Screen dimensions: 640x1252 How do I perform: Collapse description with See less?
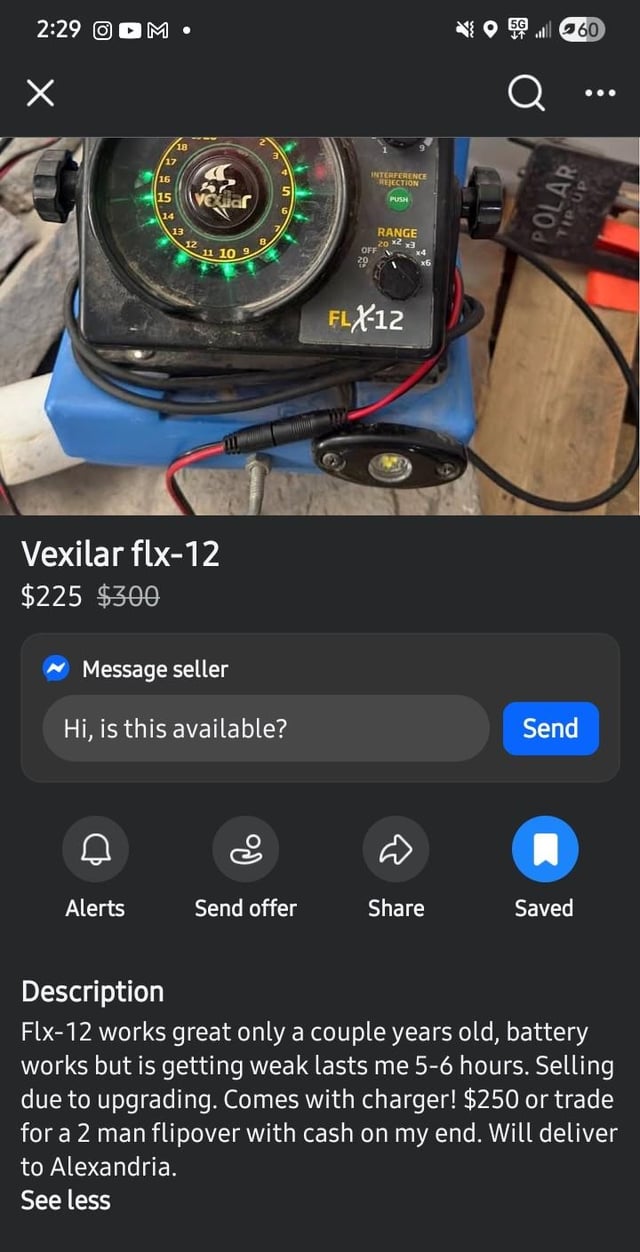[66, 1201]
